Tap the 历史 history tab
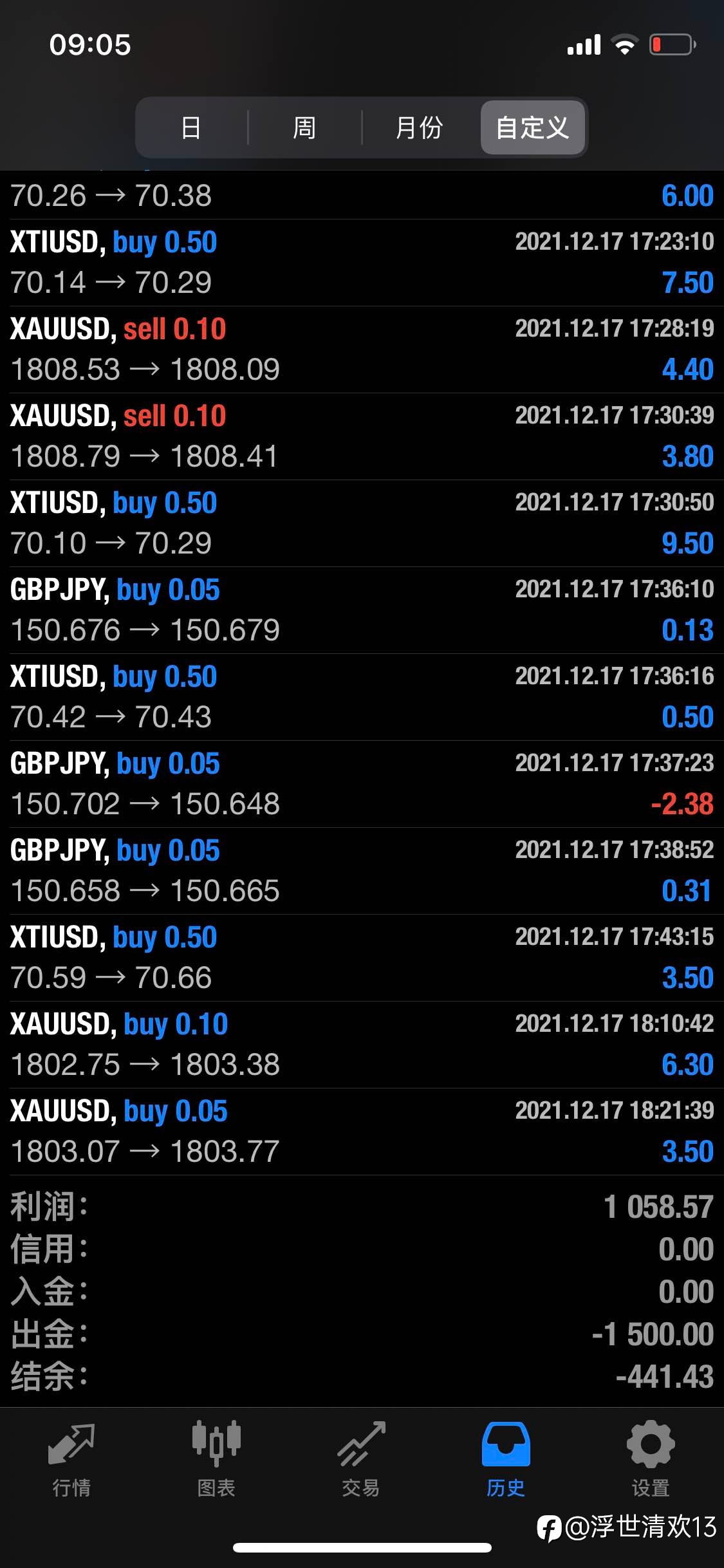 click(506, 1460)
